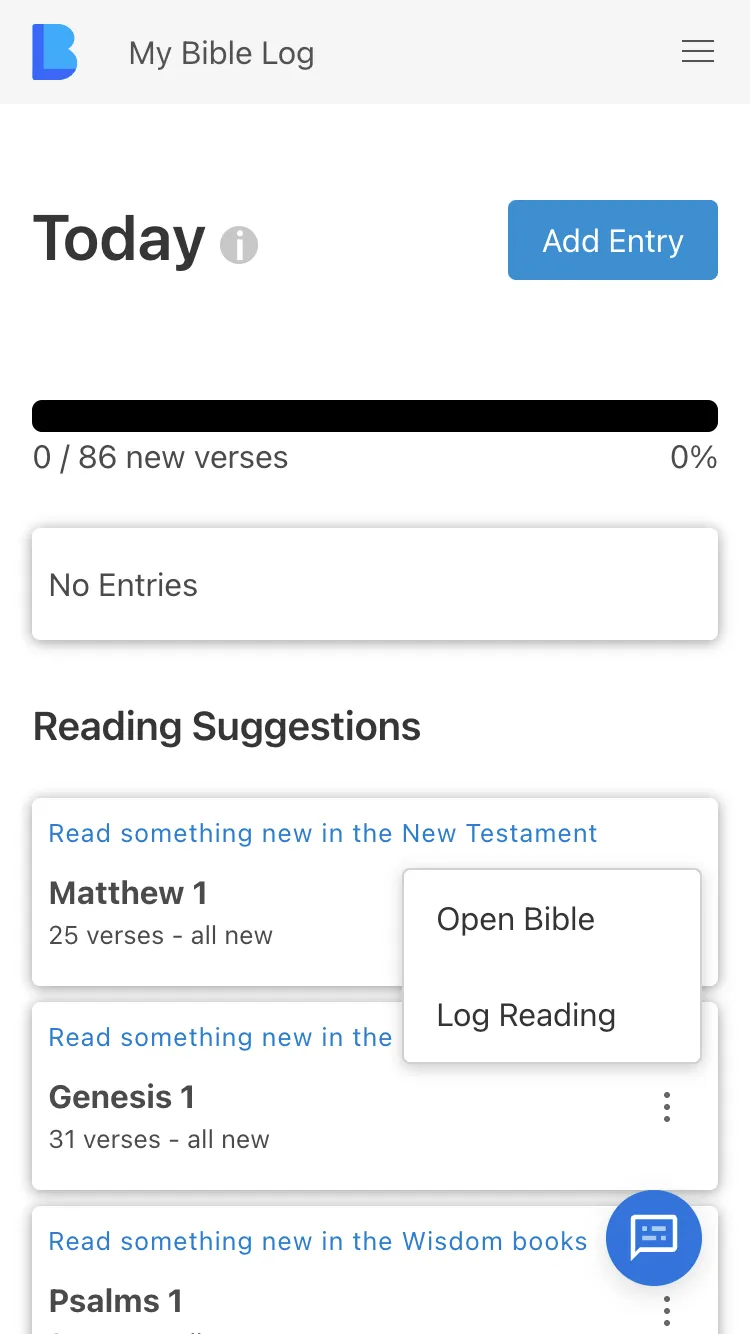The height and width of the screenshot is (1334, 750).
Task: Click the Add Entry button
Action: (612, 240)
